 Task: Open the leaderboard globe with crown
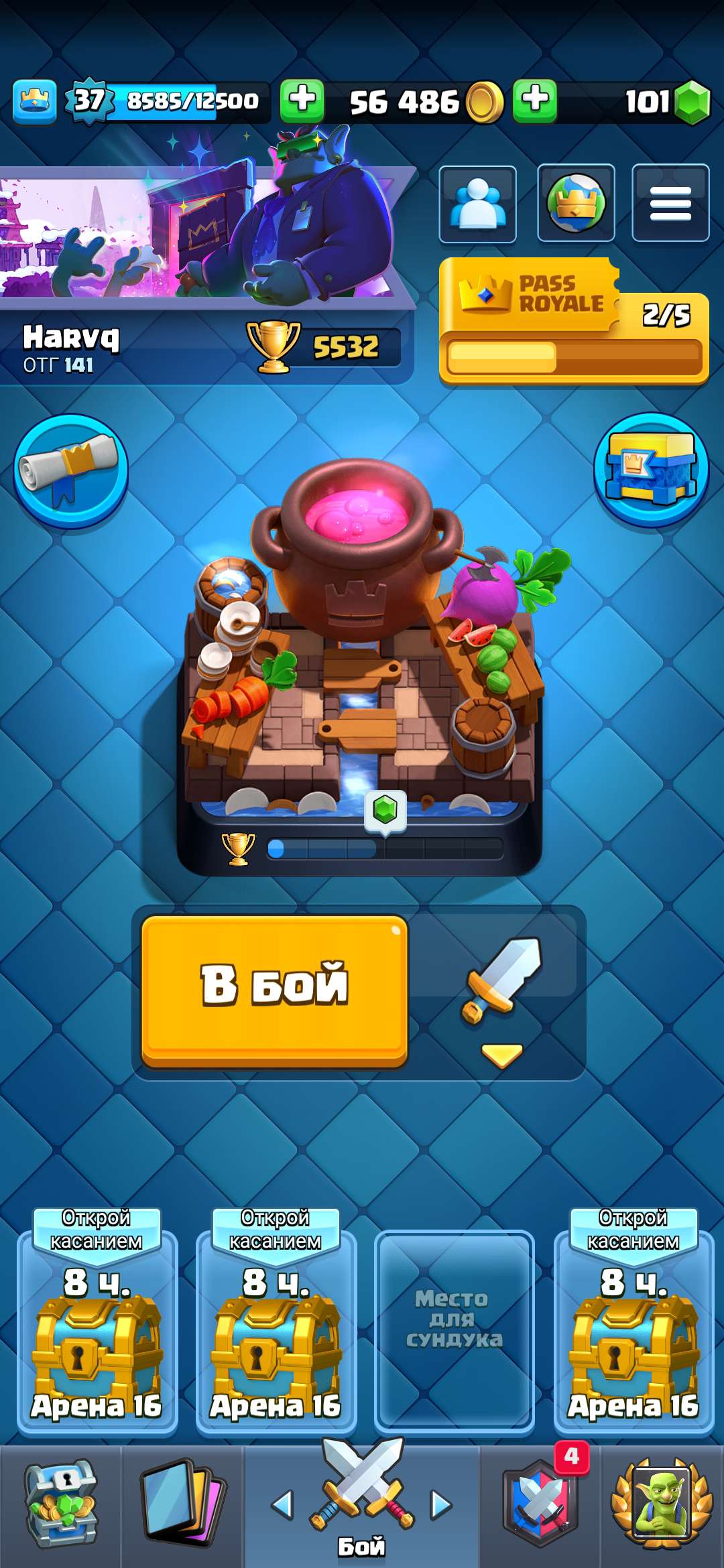pyautogui.click(x=576, y=204)
